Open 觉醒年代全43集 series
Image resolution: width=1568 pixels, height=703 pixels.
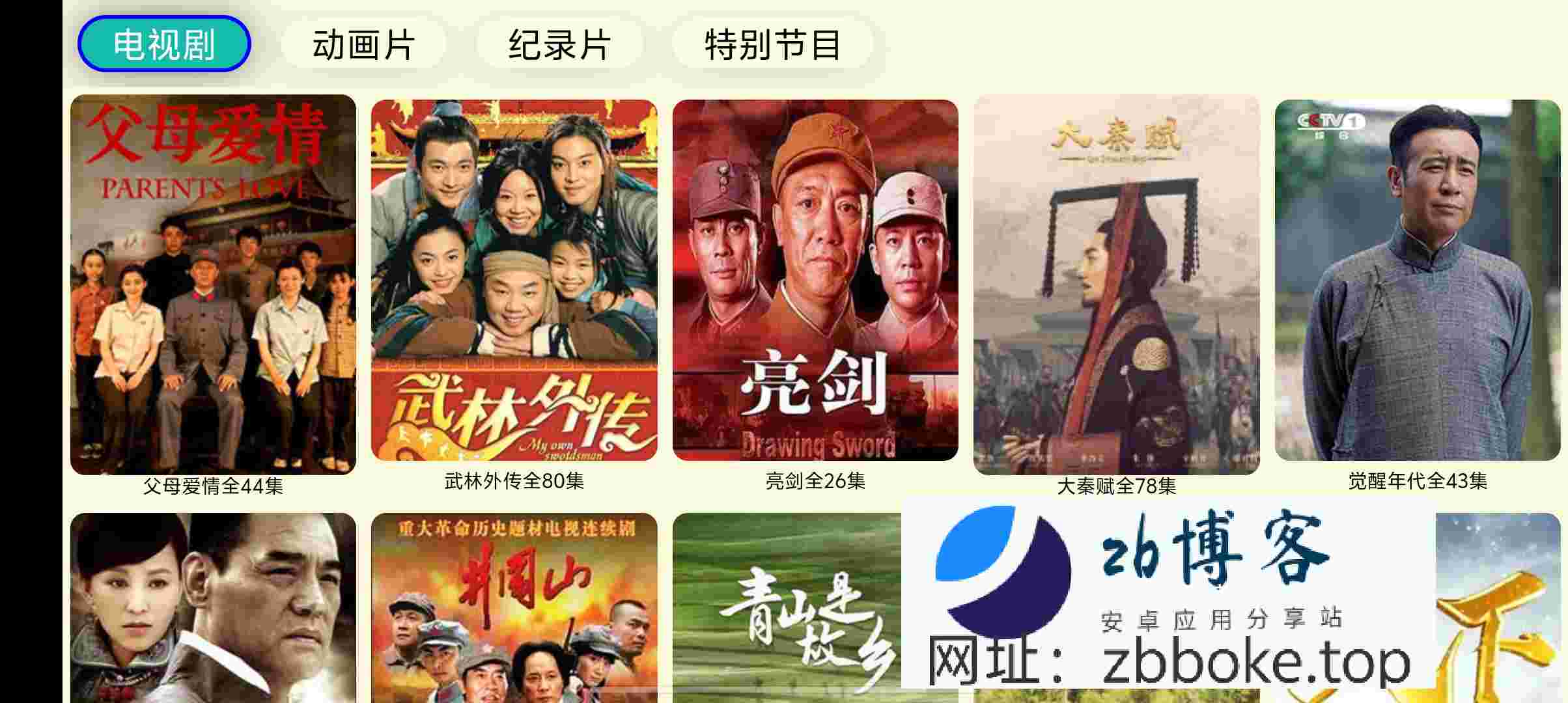[1417, 280]
